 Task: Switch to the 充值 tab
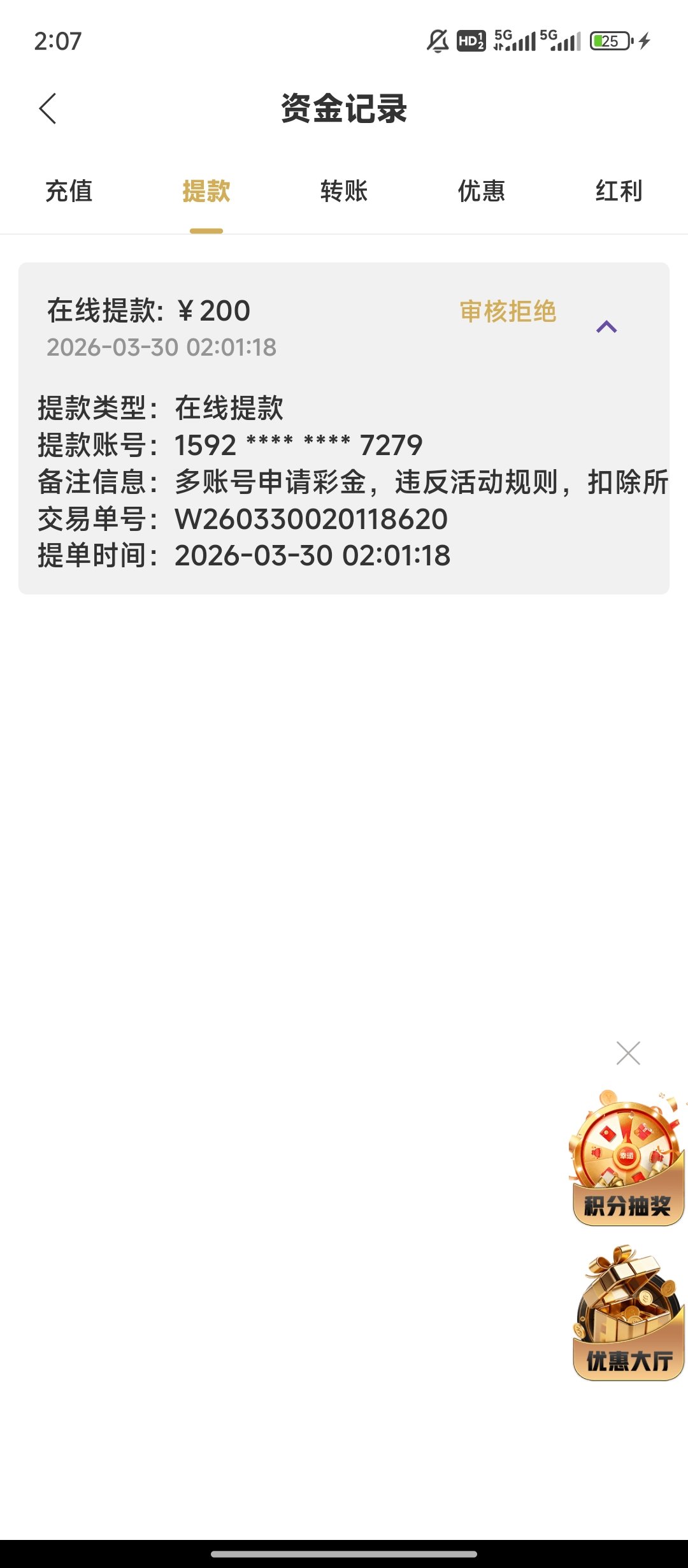[69, 191]
